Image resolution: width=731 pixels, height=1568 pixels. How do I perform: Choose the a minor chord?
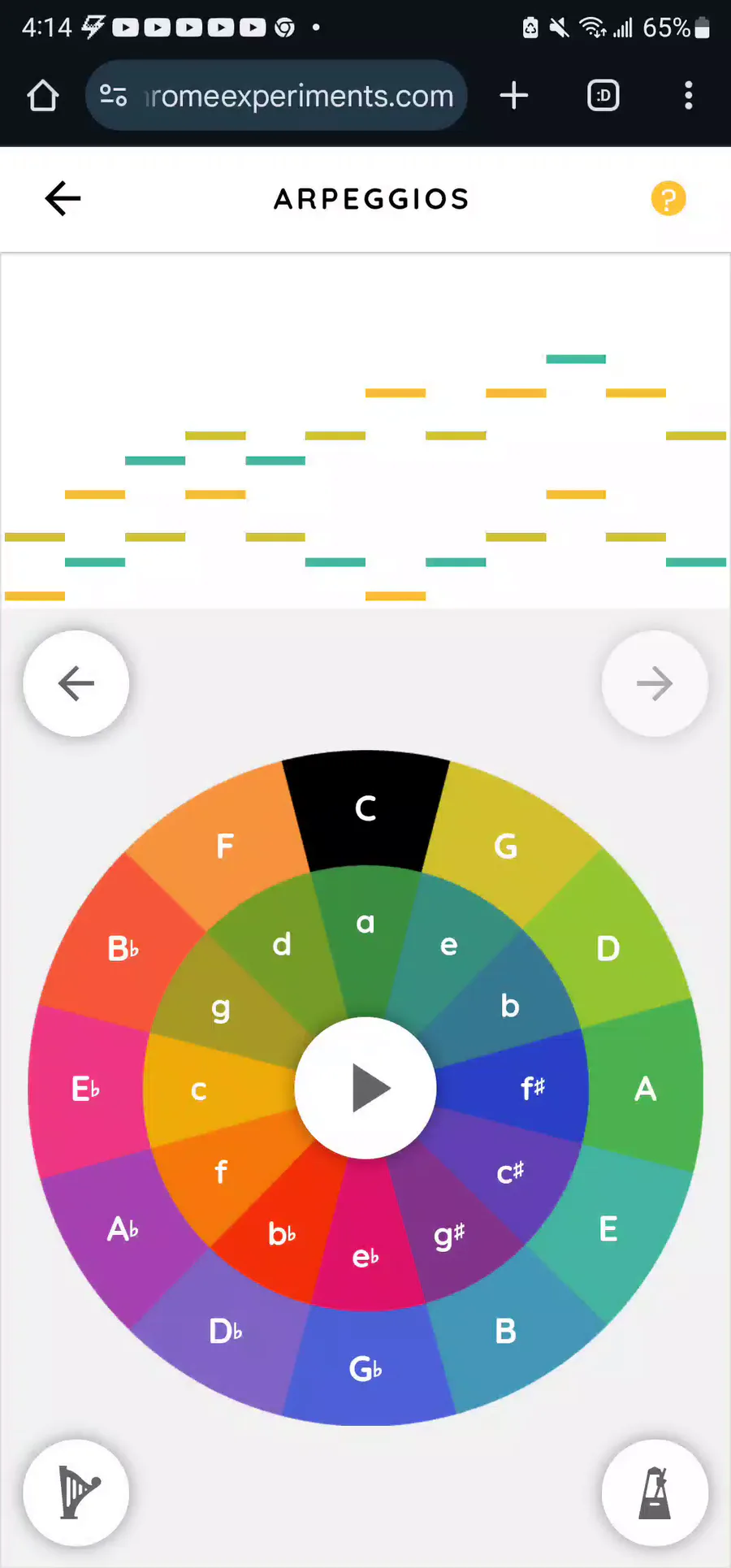tap(365, 923)
